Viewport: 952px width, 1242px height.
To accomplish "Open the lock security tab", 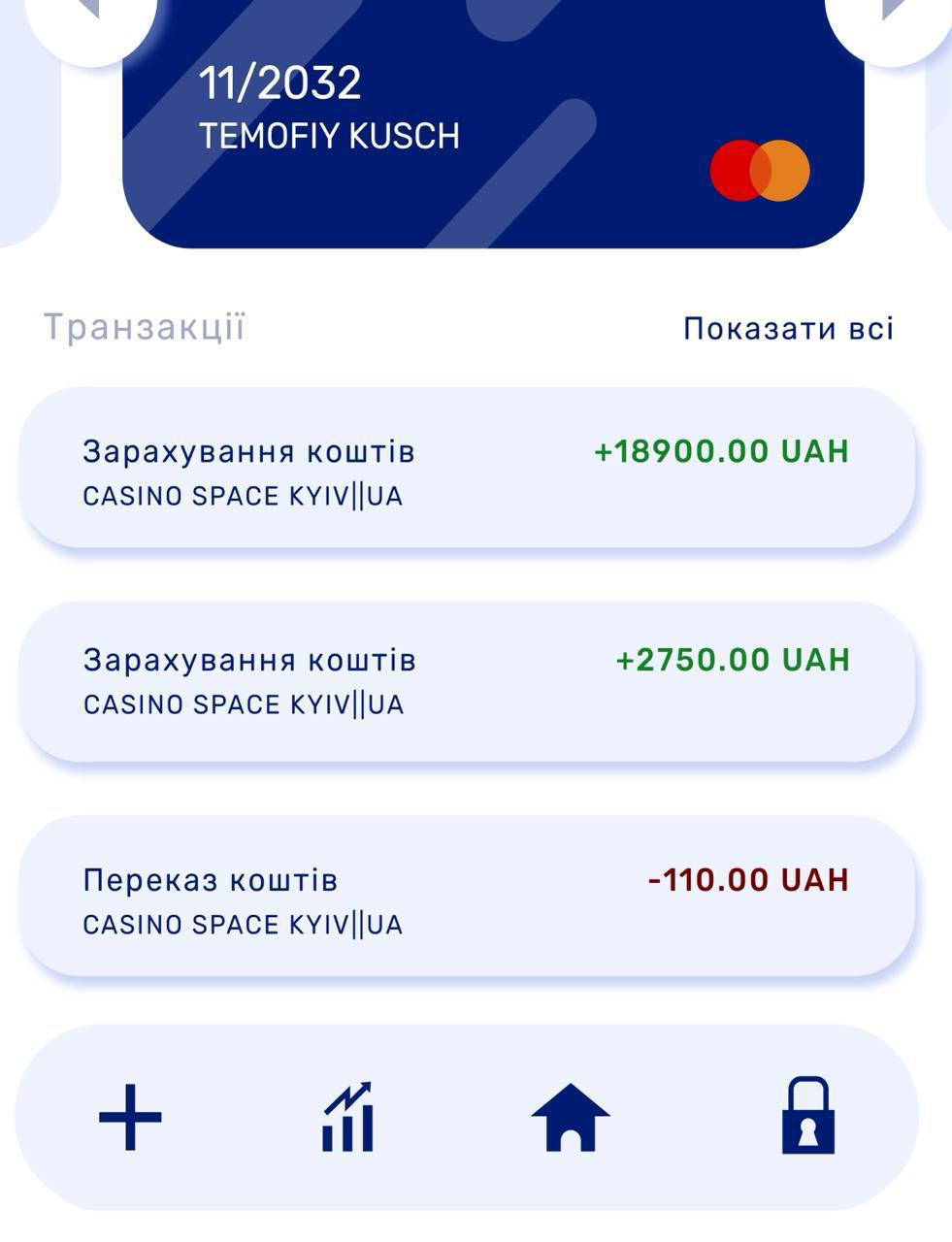I will click(x=807, y=1117).
